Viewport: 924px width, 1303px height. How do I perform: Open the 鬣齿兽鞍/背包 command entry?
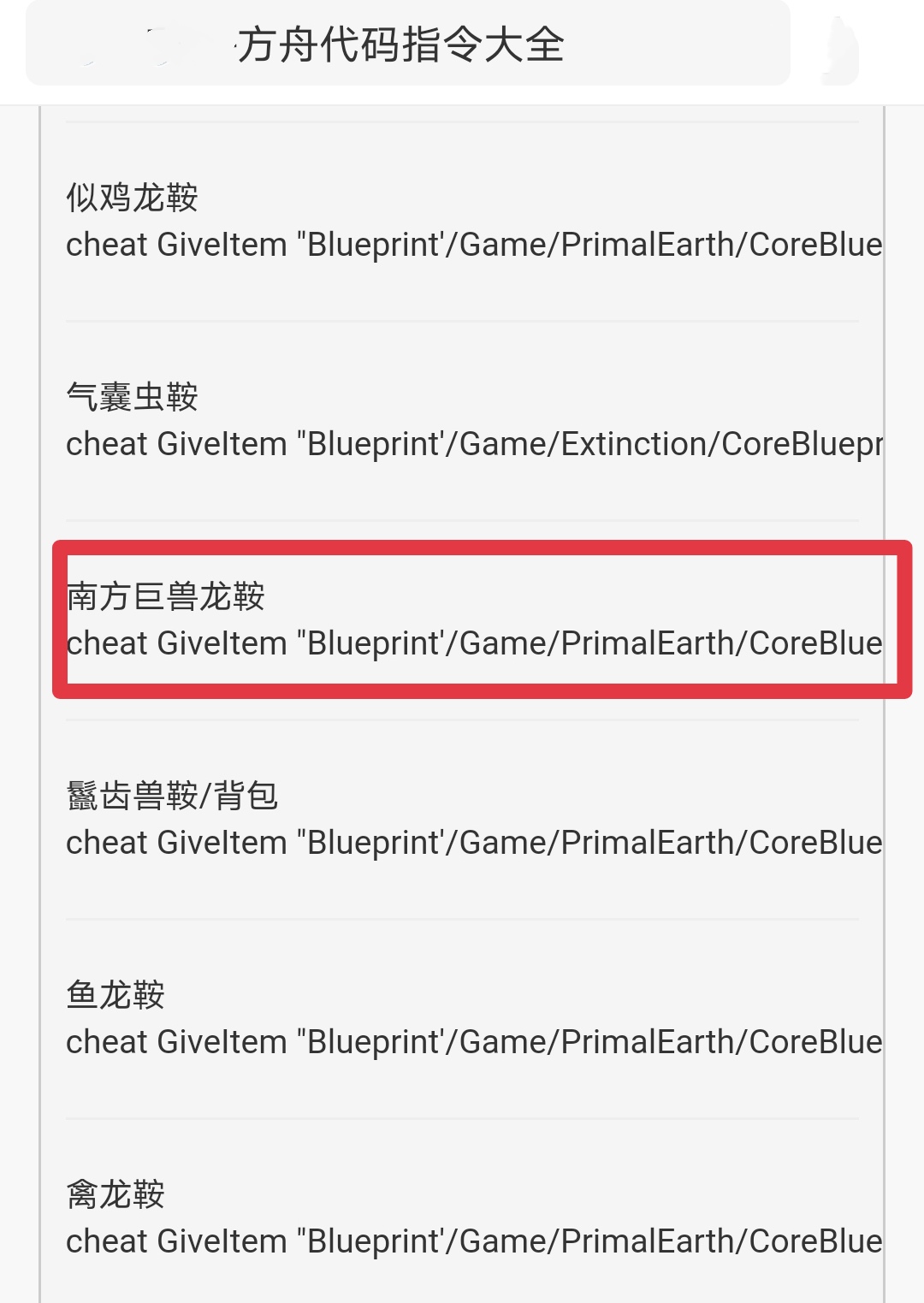[x=462, y=820]
